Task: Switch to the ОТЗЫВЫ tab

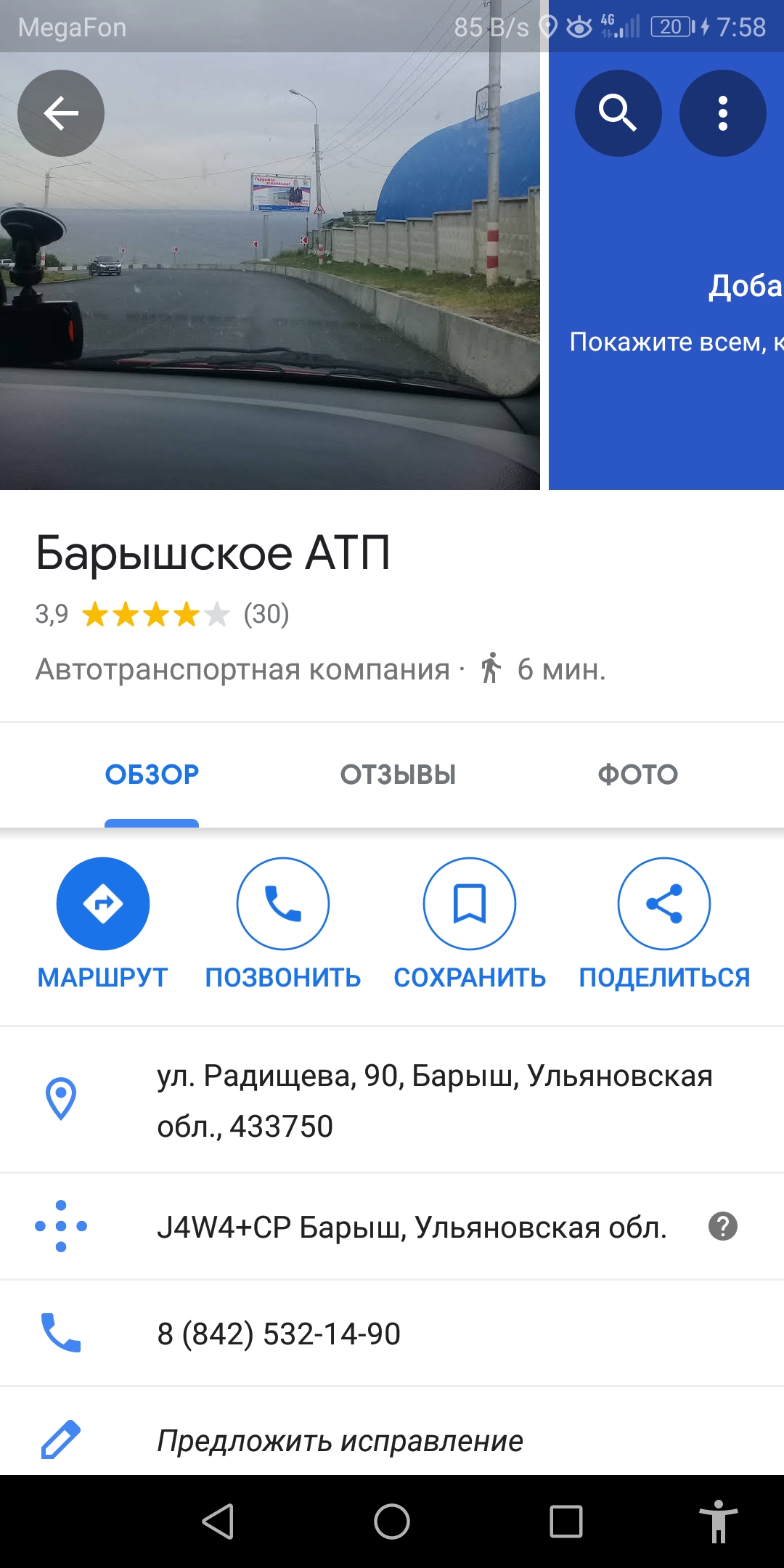Action: tap(397, 774)
